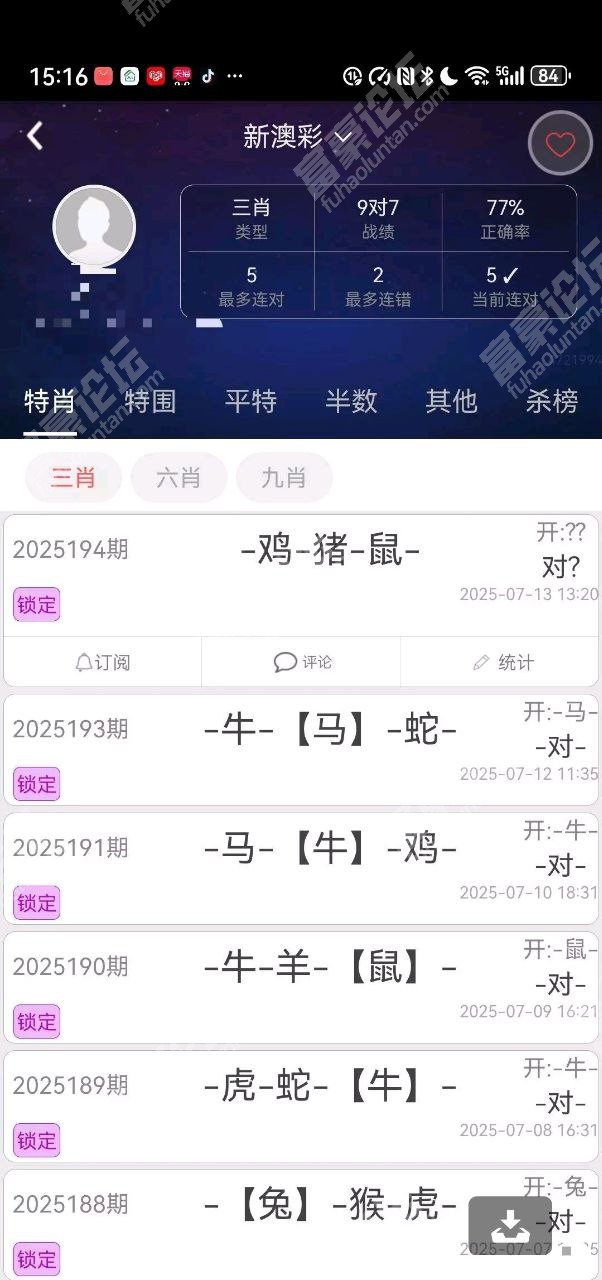602x1280 pixels.
Task: Switch to the 杀榜 tab
Action: [551, 401]
